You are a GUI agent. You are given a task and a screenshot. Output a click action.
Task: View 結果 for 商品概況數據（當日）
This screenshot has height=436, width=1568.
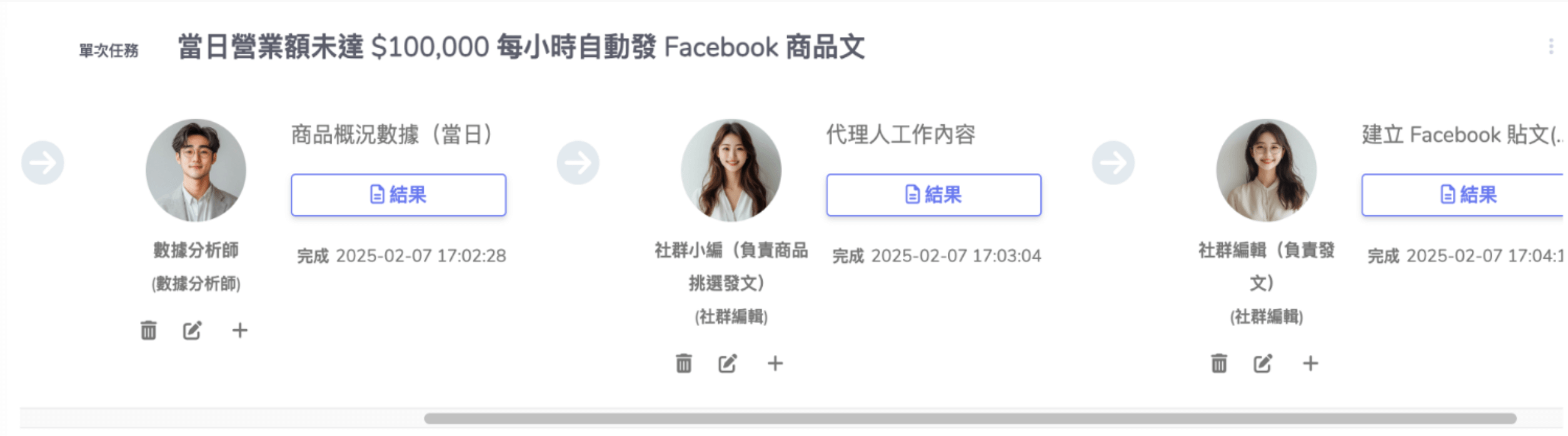[x=398, y=195]
